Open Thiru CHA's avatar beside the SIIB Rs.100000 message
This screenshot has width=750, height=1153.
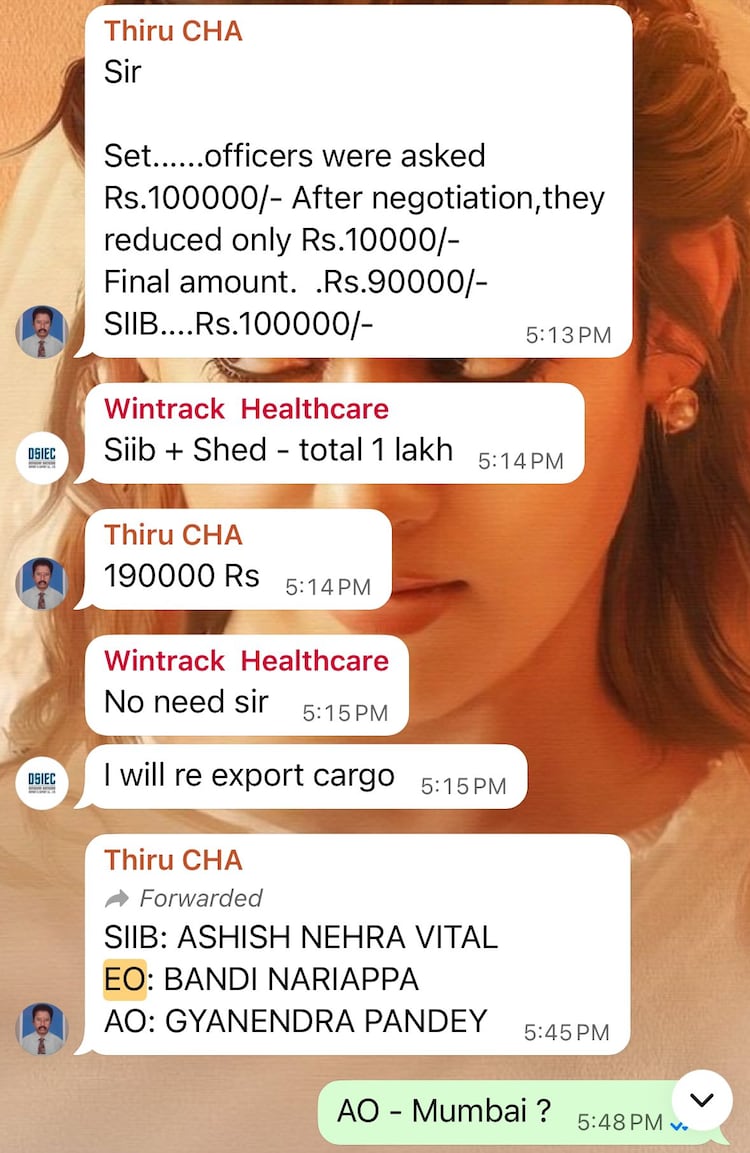[x=41, y=332]
